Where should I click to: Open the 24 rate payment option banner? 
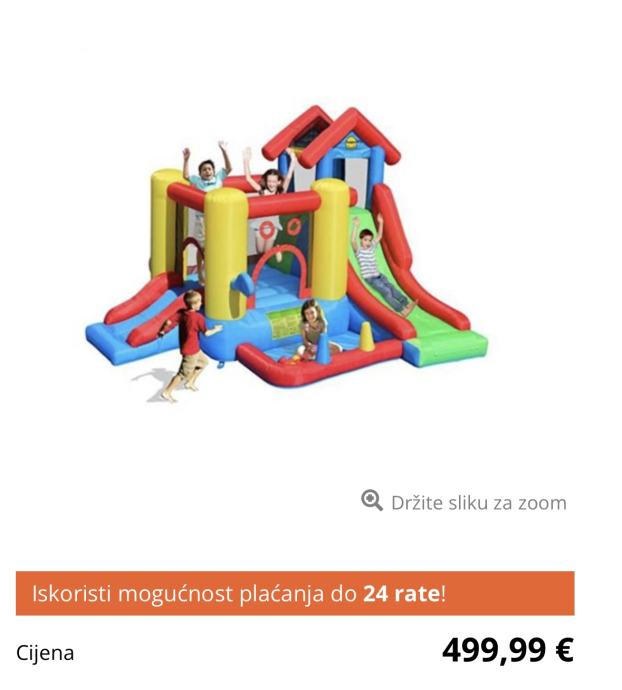point(295,593)
